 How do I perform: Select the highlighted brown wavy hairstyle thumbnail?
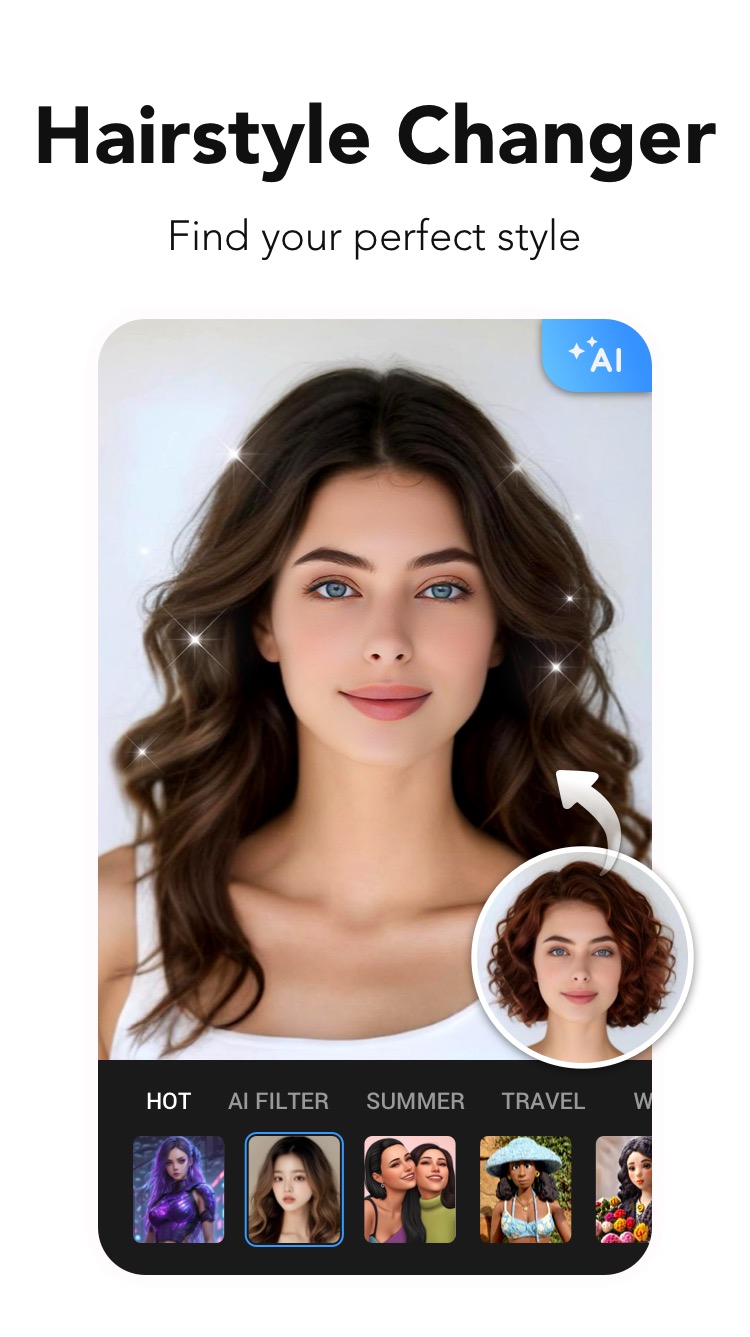tap(294, 1188)
